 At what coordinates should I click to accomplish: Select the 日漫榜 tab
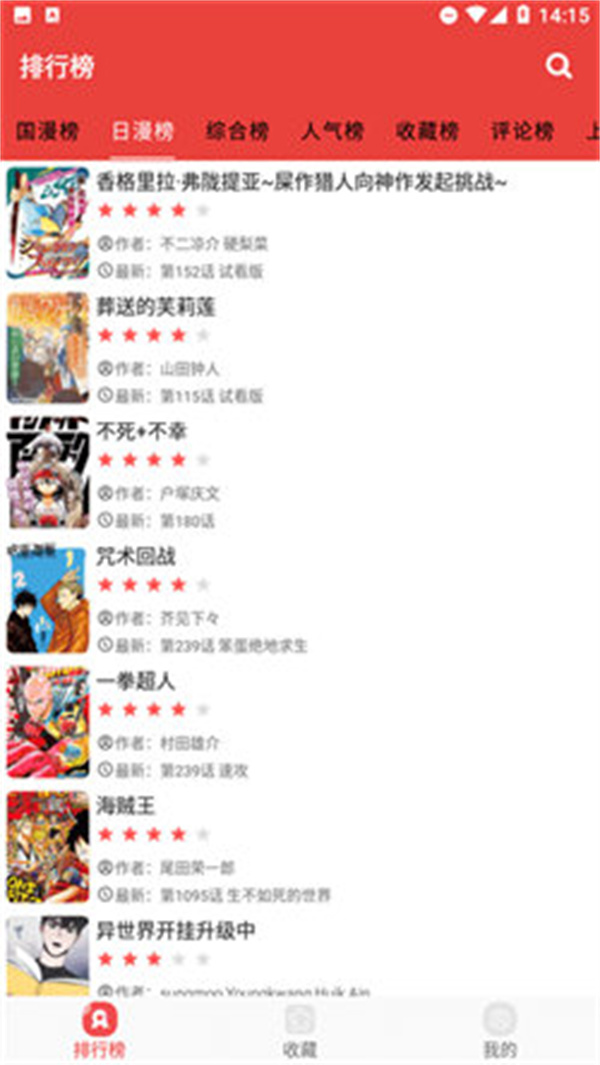click(x=142, y=131)
